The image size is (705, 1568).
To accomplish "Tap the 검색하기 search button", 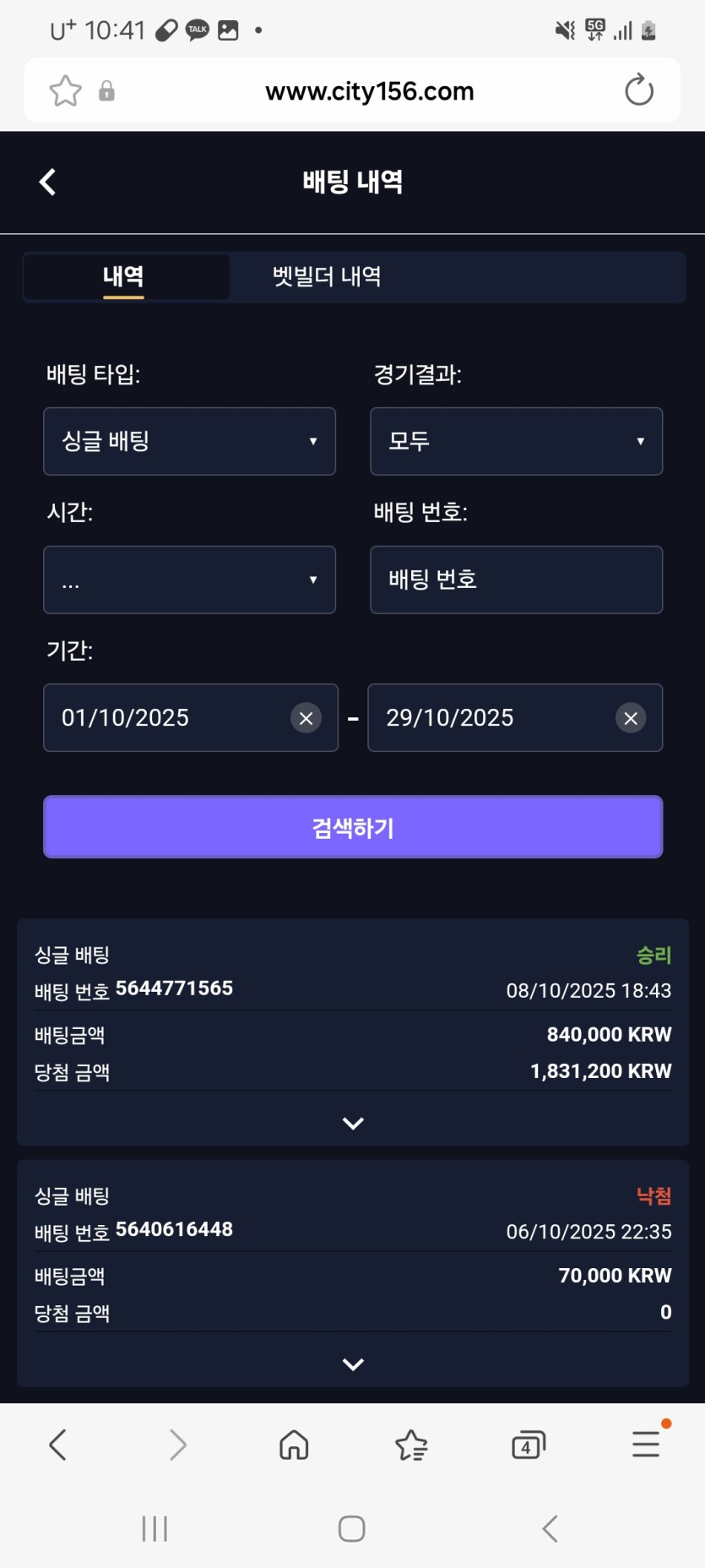I will pyautogui.click(x=353, y=827).
